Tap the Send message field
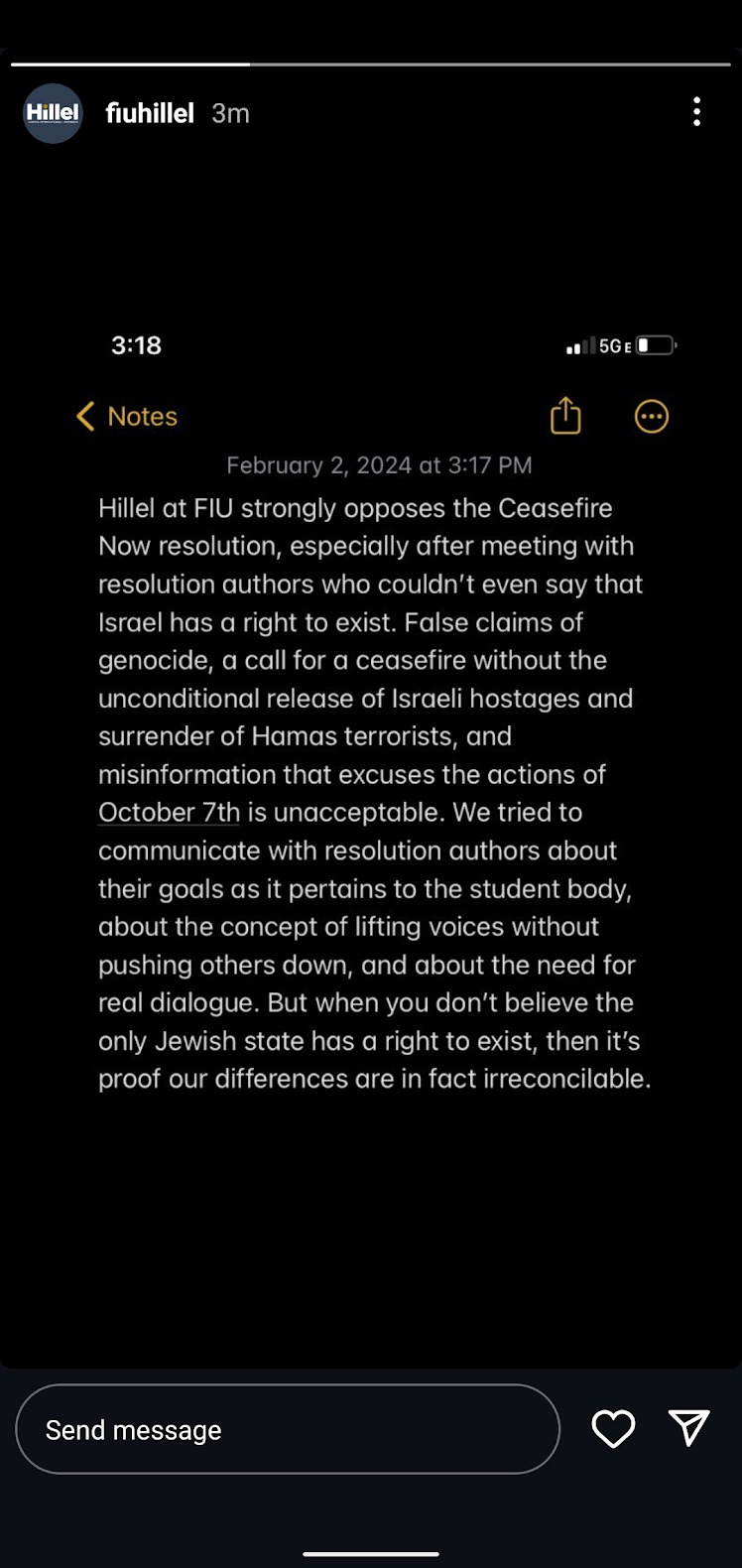 click(288, 1429)
